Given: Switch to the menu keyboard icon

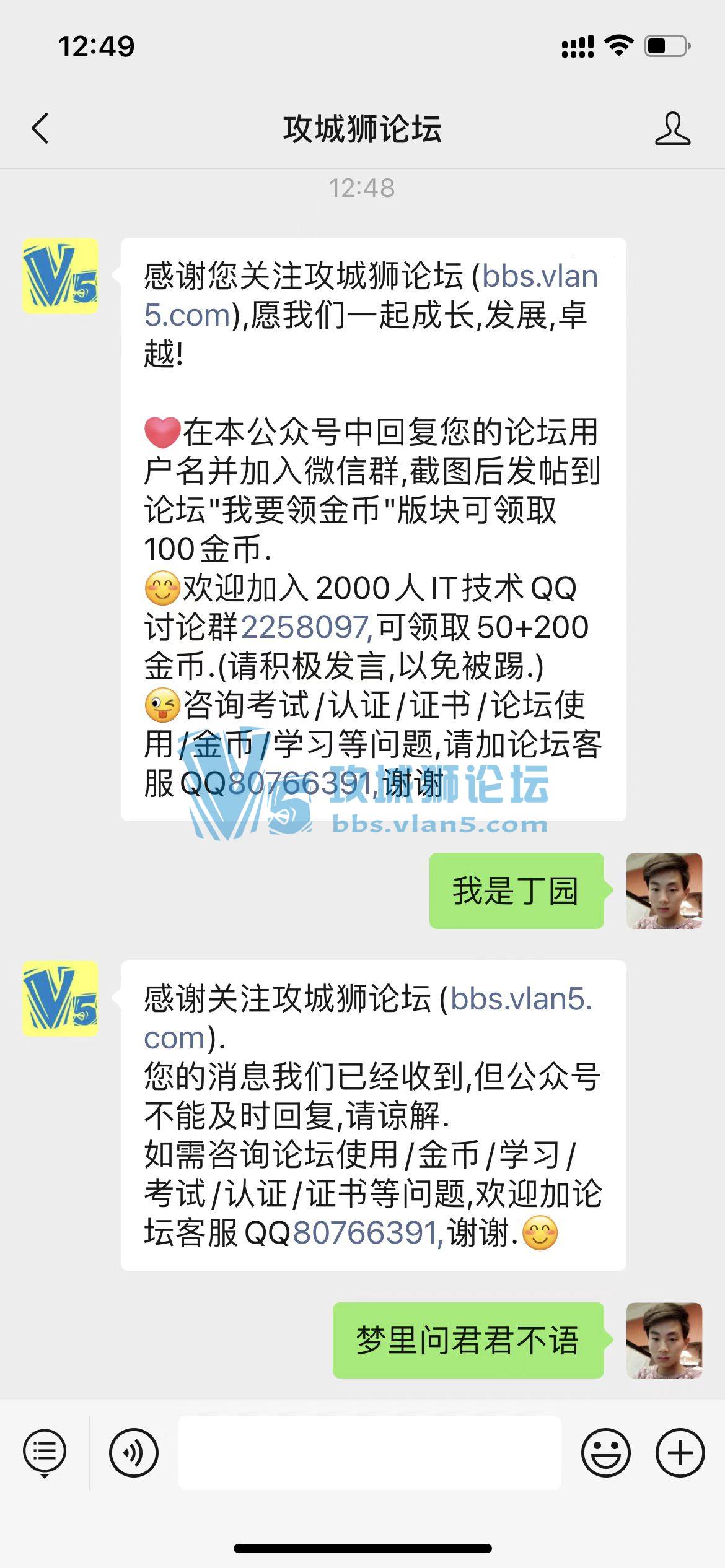Looking at the screenshot, I should 45,1452.
